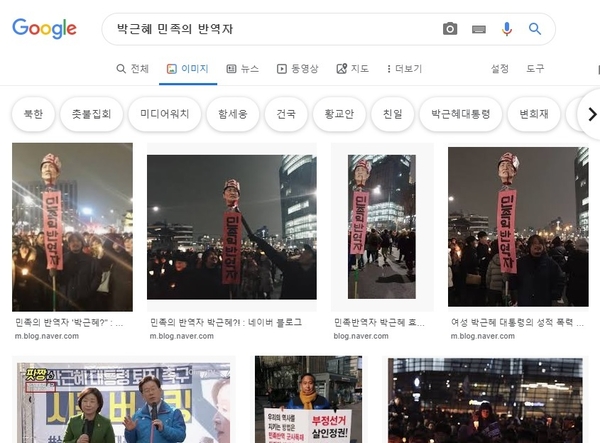This screenshot has height=443, width=600.
Task: Tap the Google logo
Action: pos(44,28)
